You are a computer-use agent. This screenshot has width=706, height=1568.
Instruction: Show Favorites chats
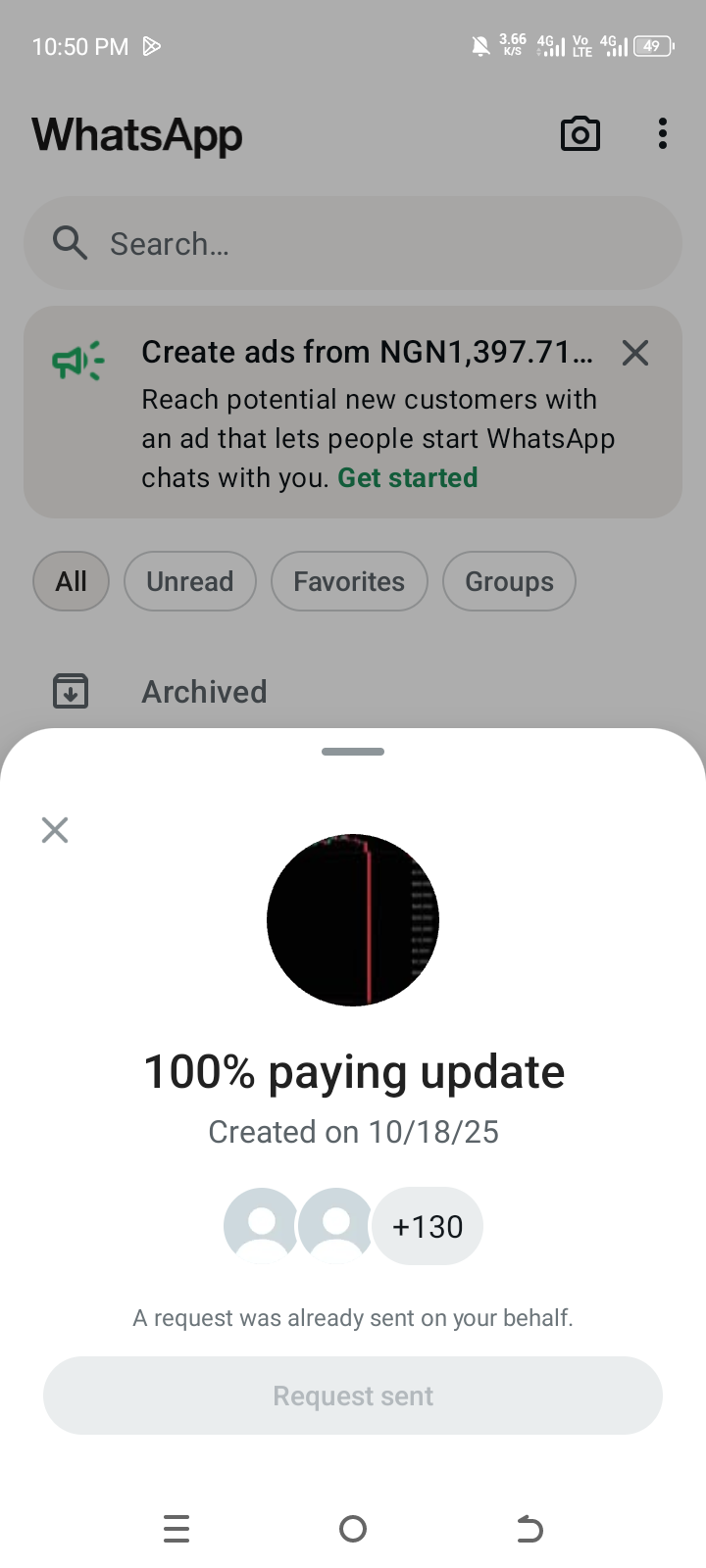[349, 581]
